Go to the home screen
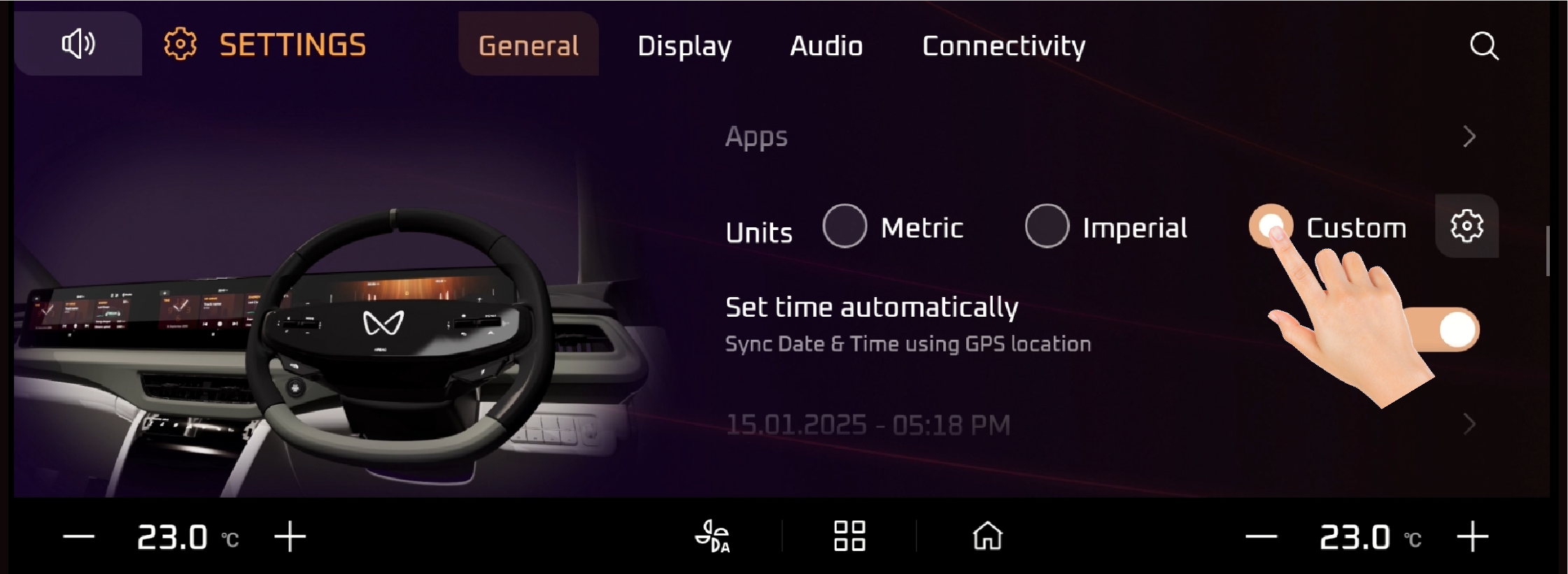 tap(987, 536)
